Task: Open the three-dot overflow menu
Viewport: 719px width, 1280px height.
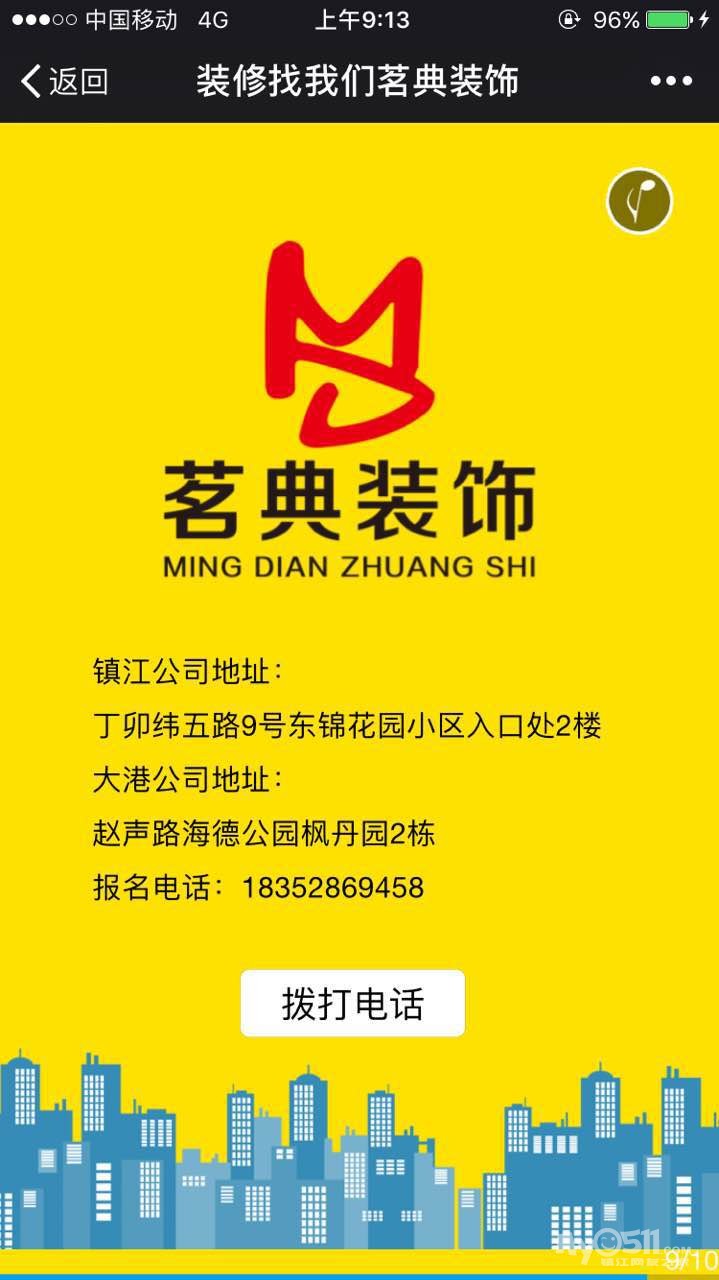Action: [671, 81]
